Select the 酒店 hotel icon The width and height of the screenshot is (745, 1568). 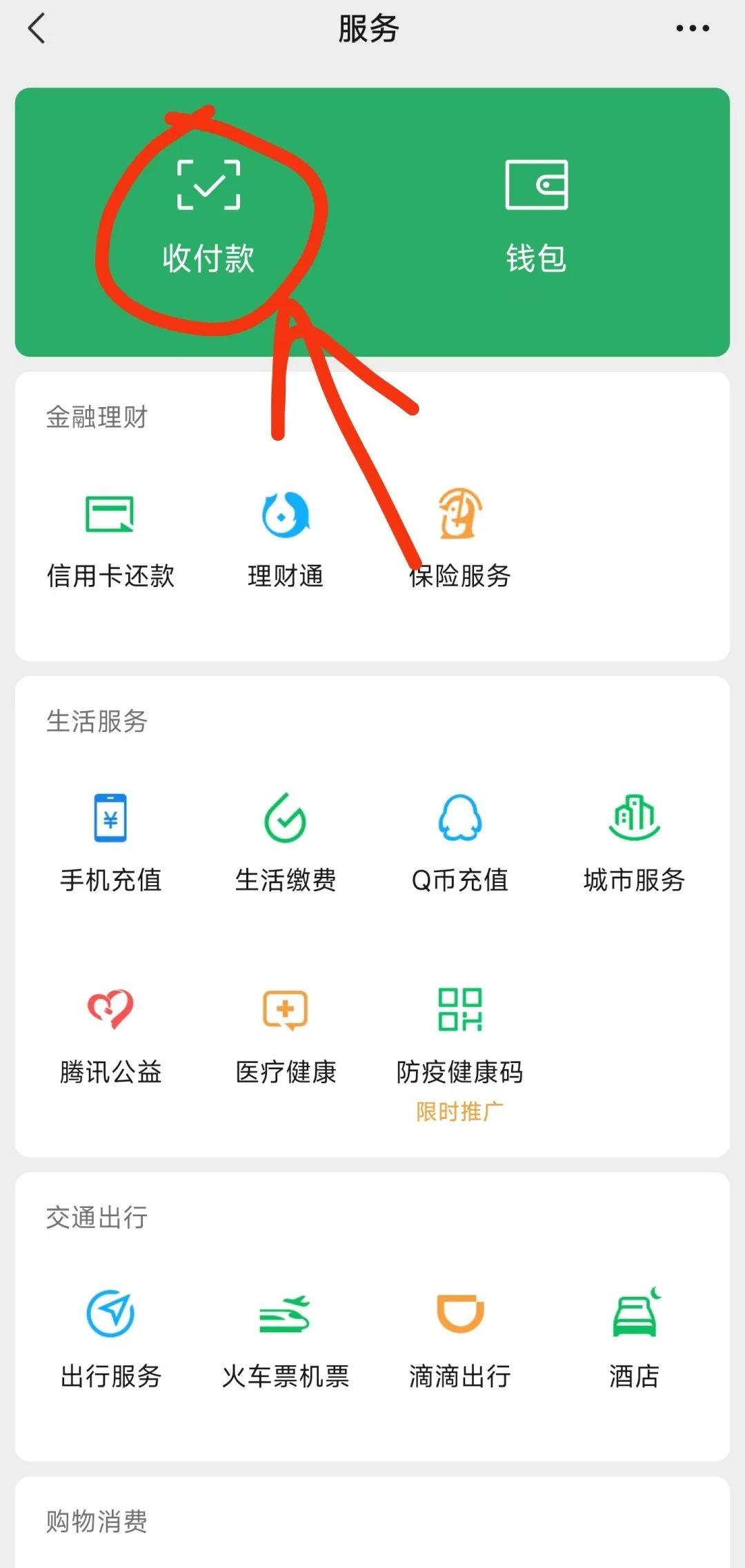point(633,1314)
